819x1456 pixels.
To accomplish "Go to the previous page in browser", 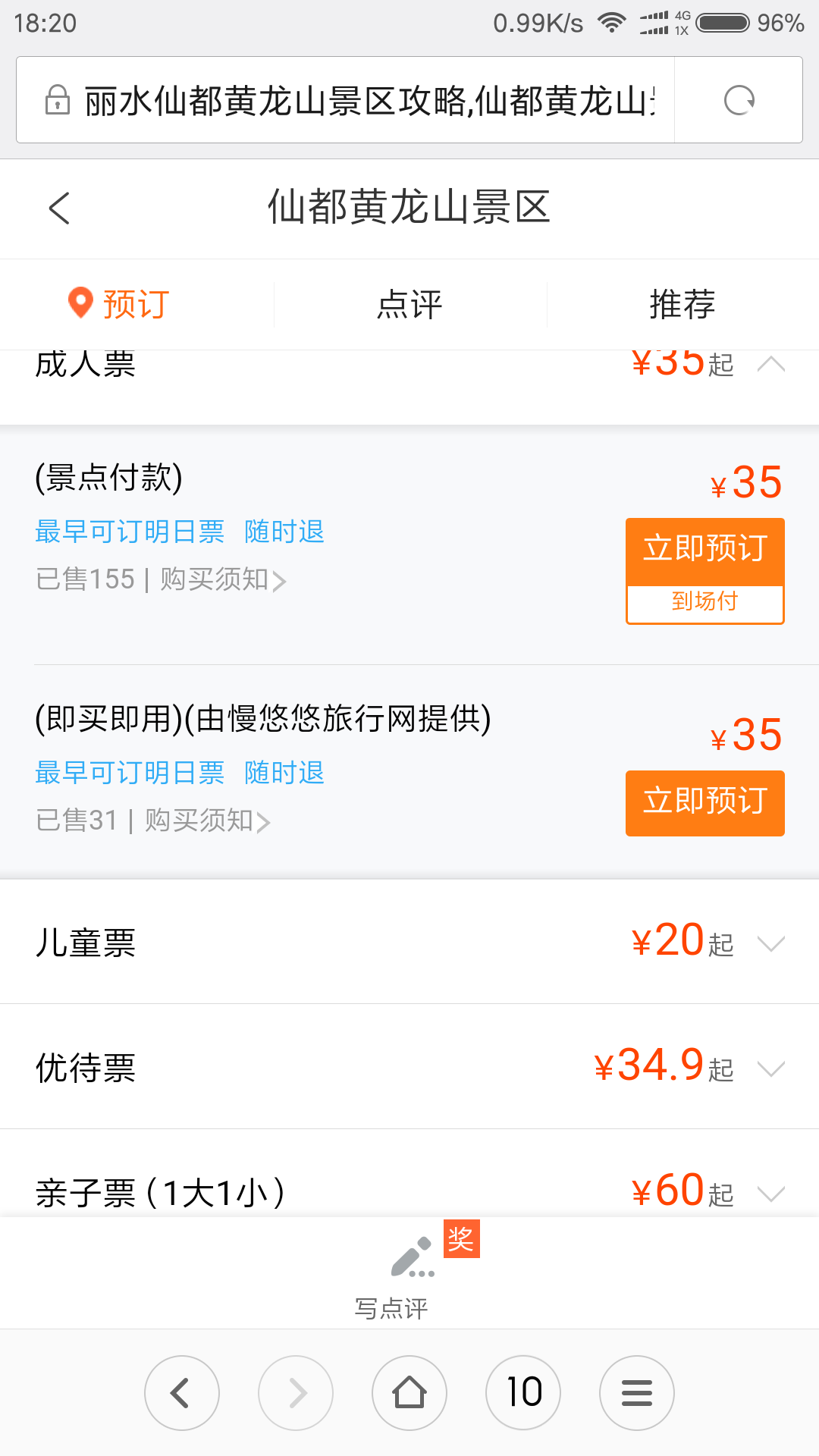I will [x=182, y=1393].
